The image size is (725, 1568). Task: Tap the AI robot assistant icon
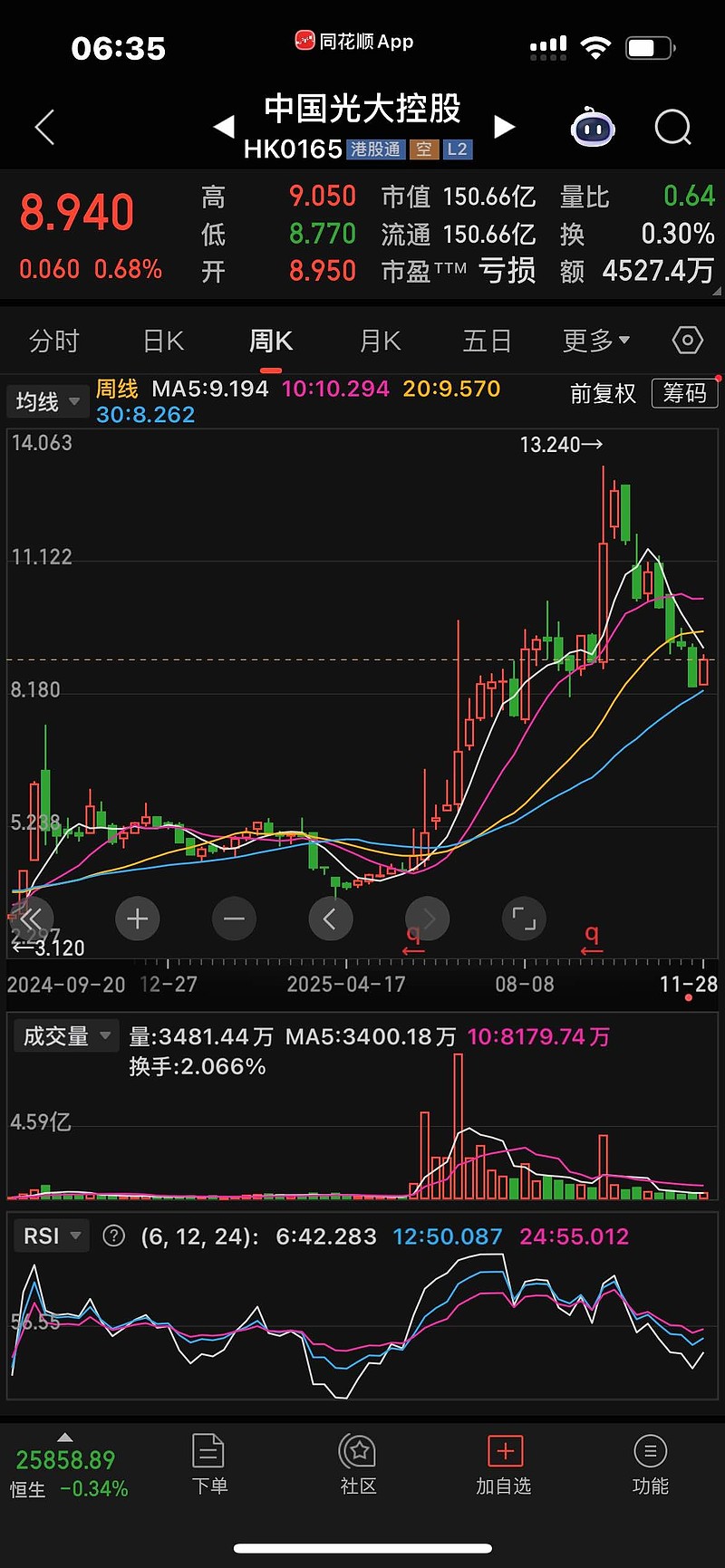594,127
